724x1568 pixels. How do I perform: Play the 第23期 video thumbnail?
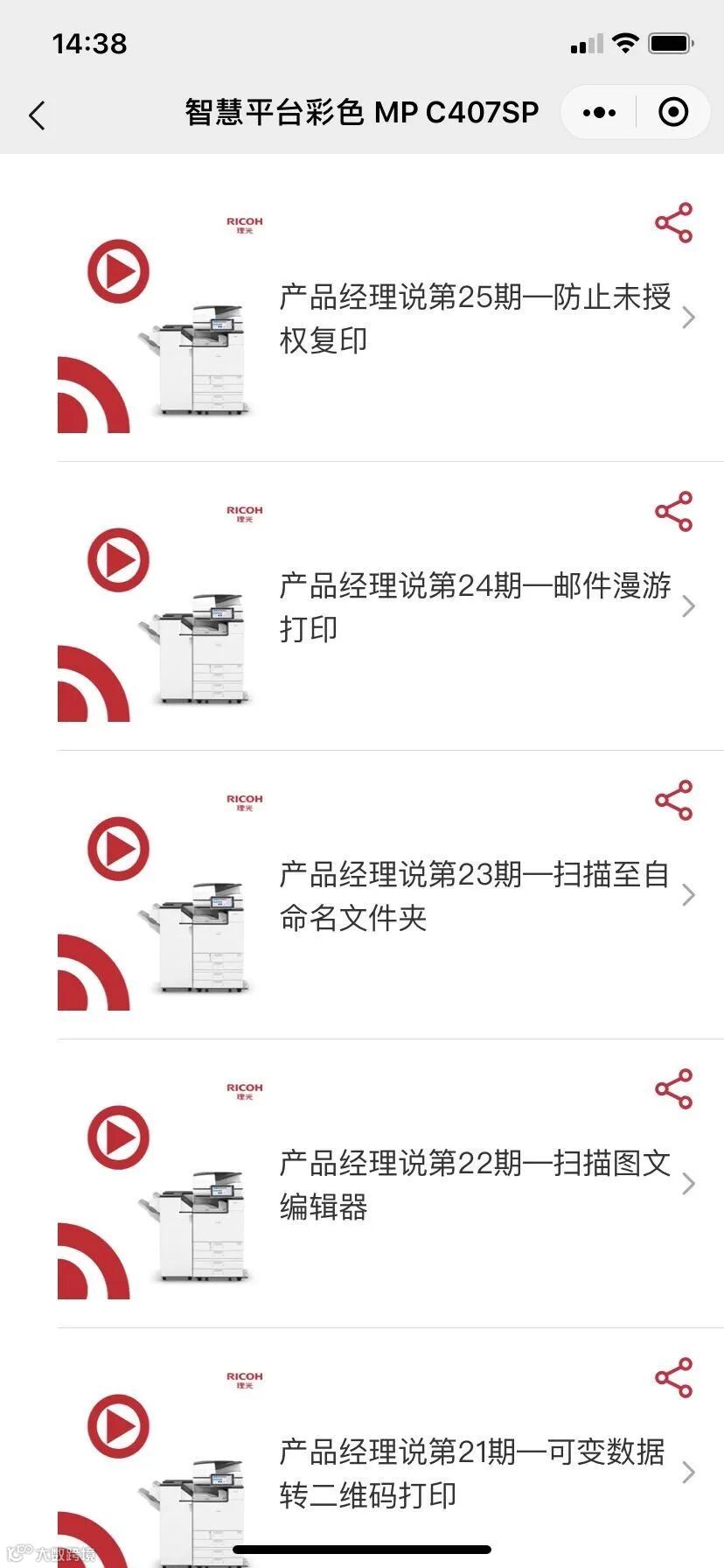(118, 849)
